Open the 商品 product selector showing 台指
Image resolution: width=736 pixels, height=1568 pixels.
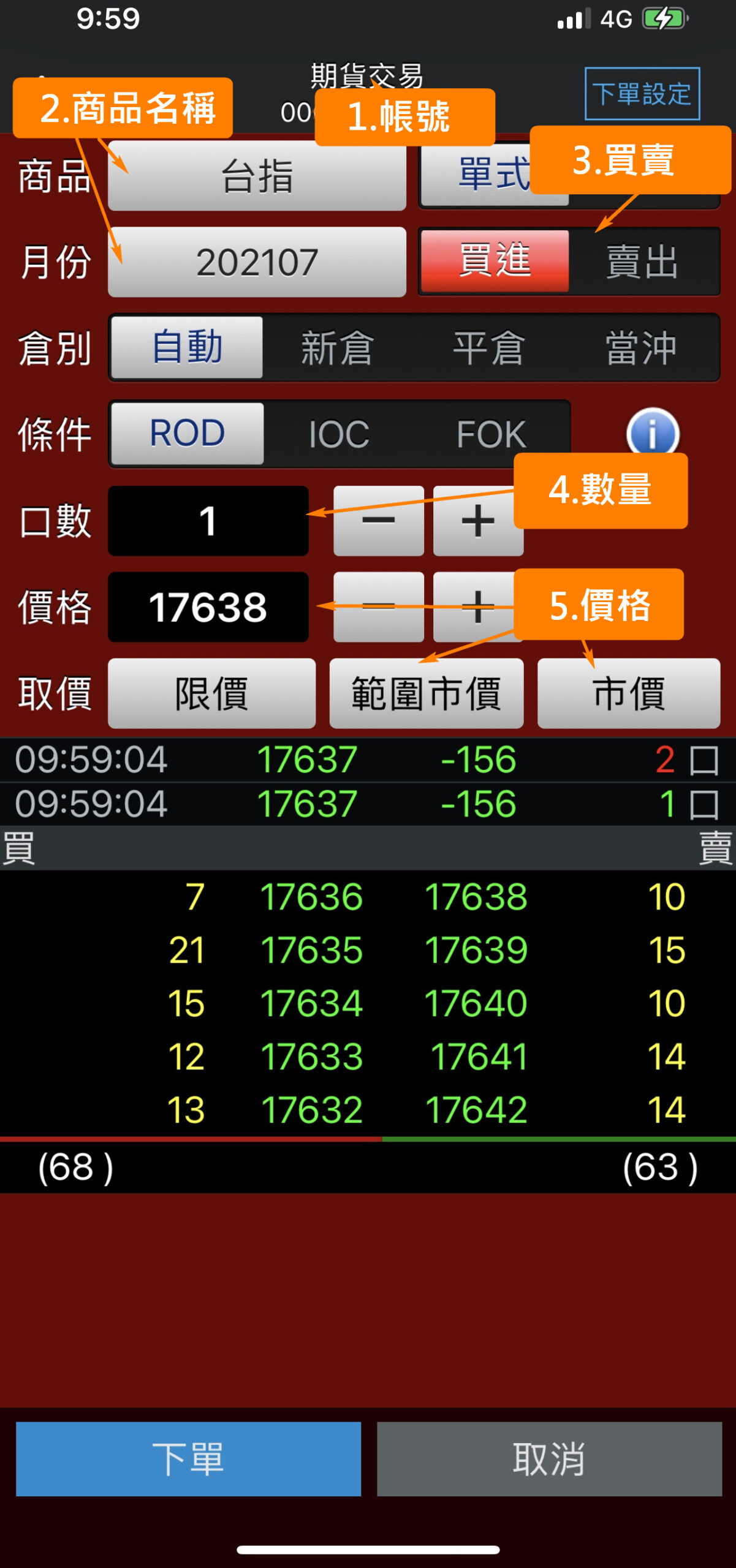pyautogui.click(x=256, y=176)
